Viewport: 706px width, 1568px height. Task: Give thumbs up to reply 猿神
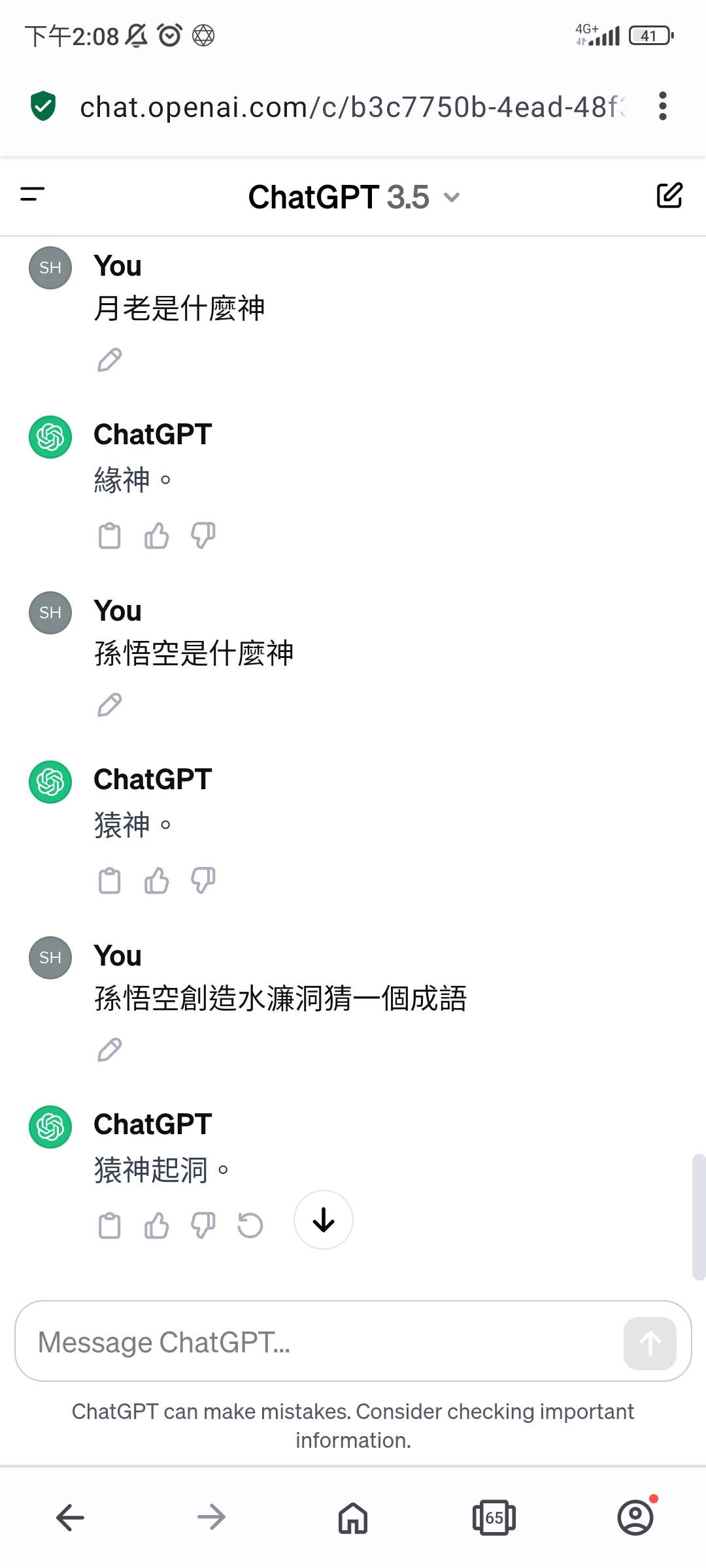[x=156, y=881]
